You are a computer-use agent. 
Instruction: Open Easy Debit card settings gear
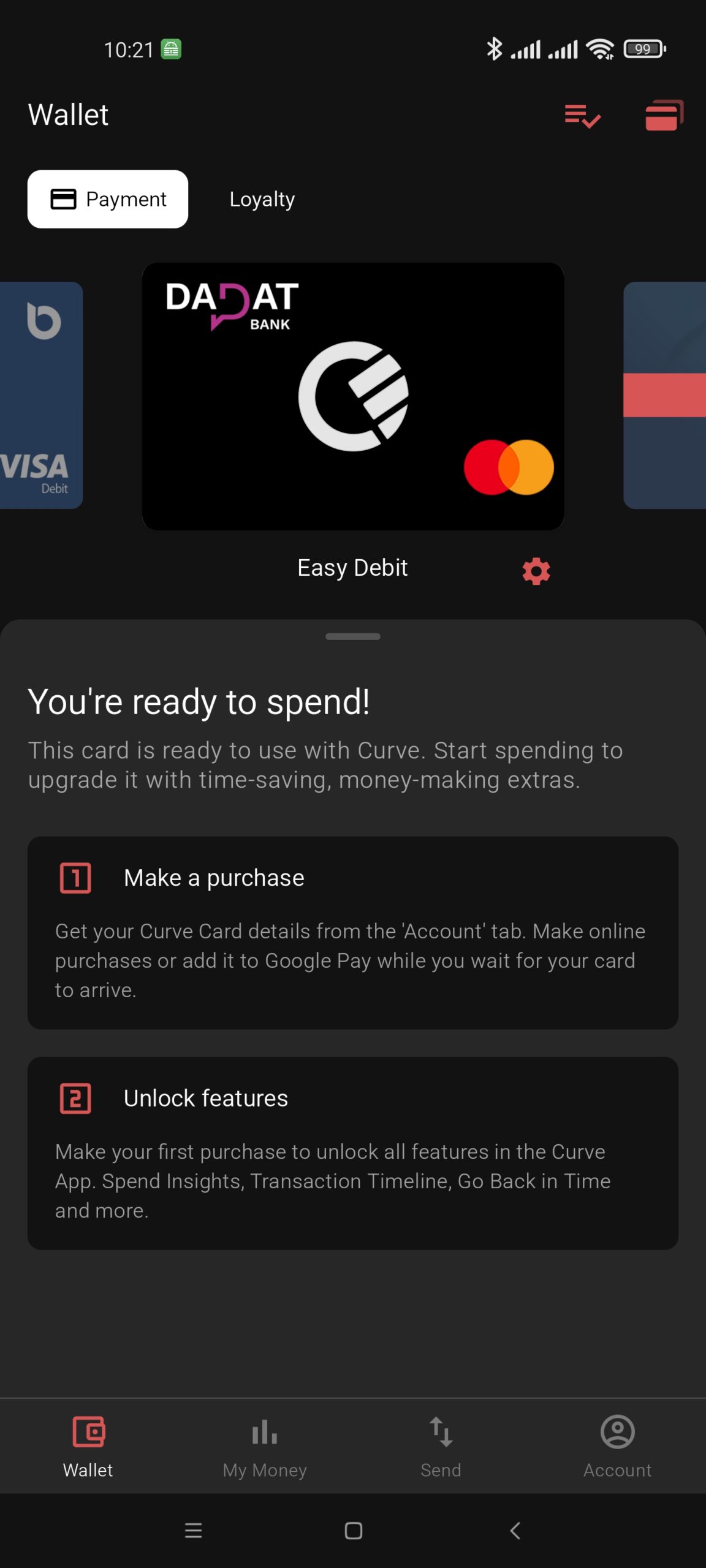pos(536,571)
